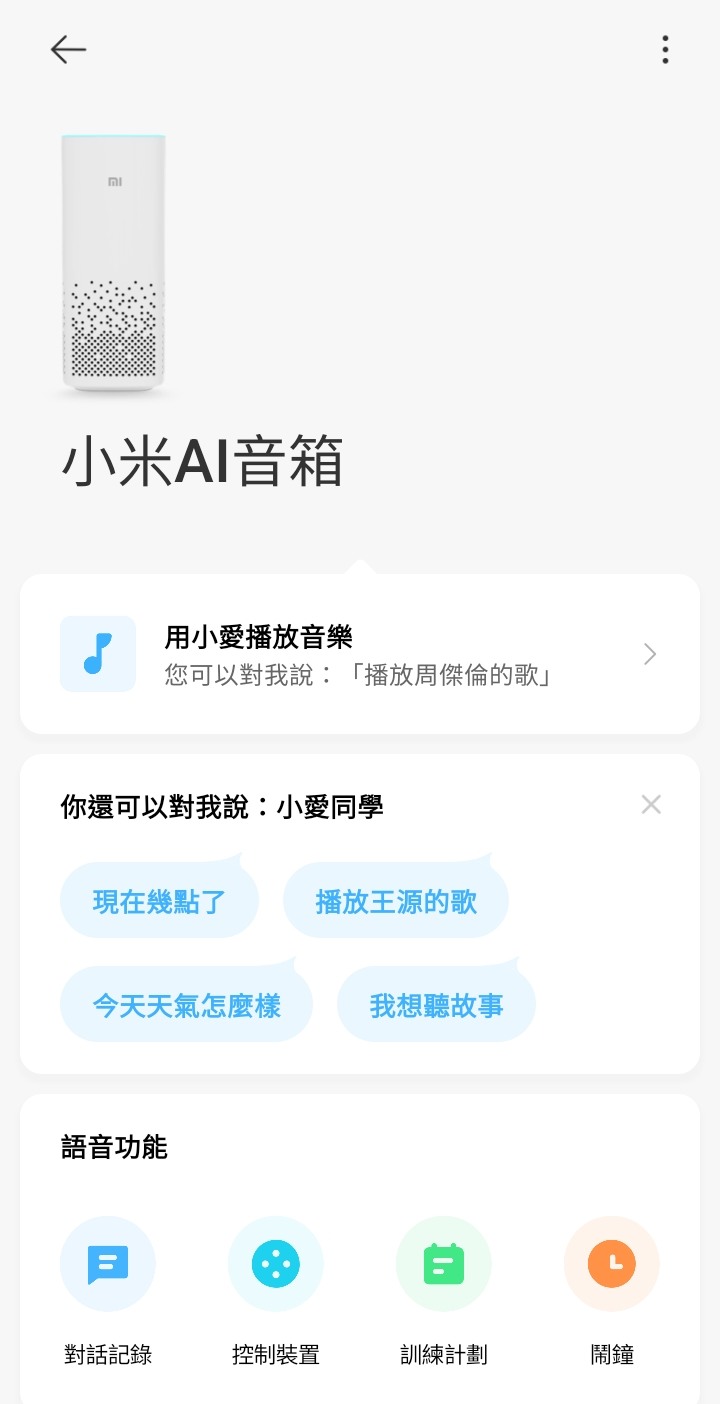Image resolution: width=720 pixels, height=1404 pixels.
Task: Dismiss the 你還可以對我說 suggestions card
Action: tap(651, 804)
